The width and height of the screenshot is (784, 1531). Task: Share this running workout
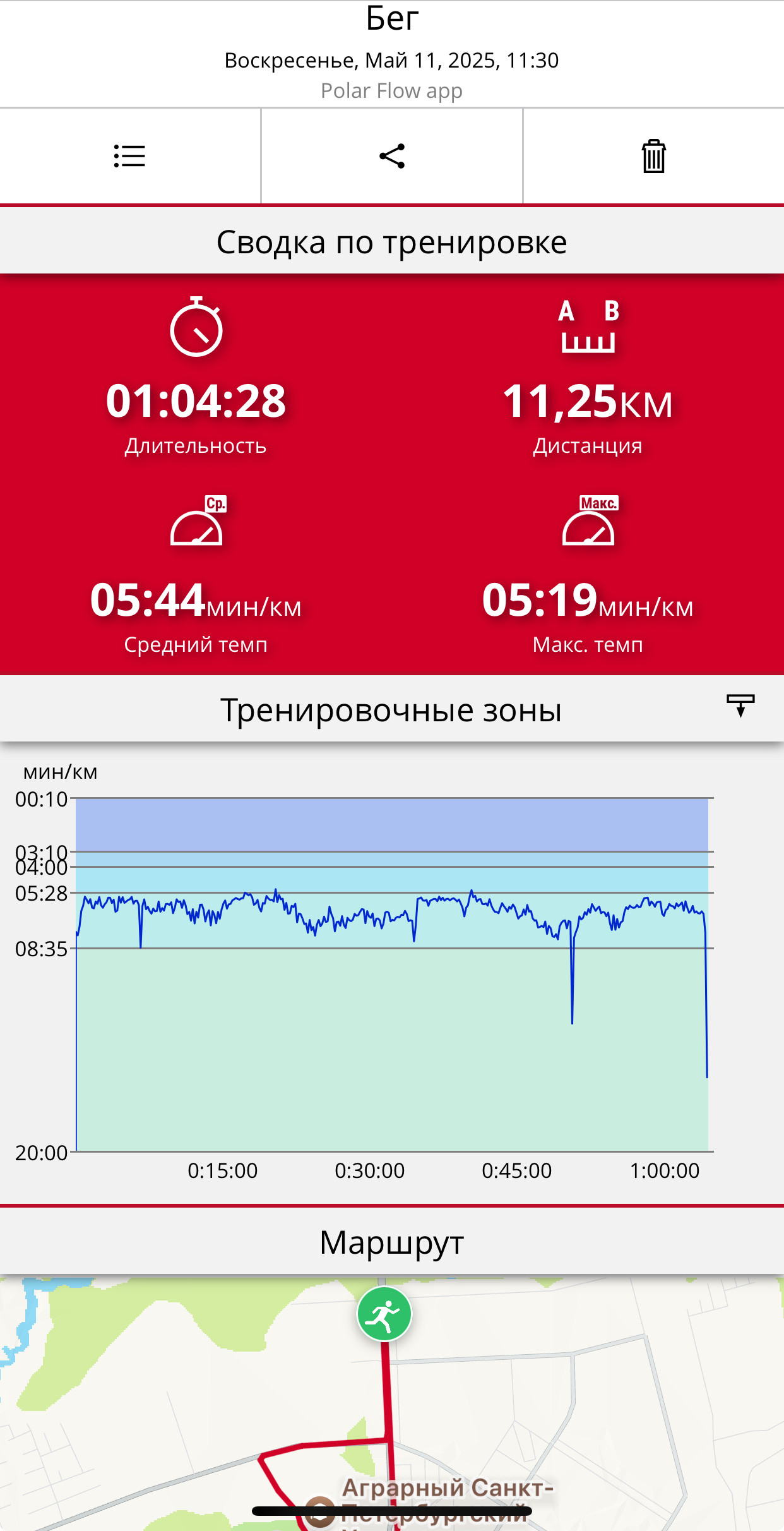(x=392, y=156)
